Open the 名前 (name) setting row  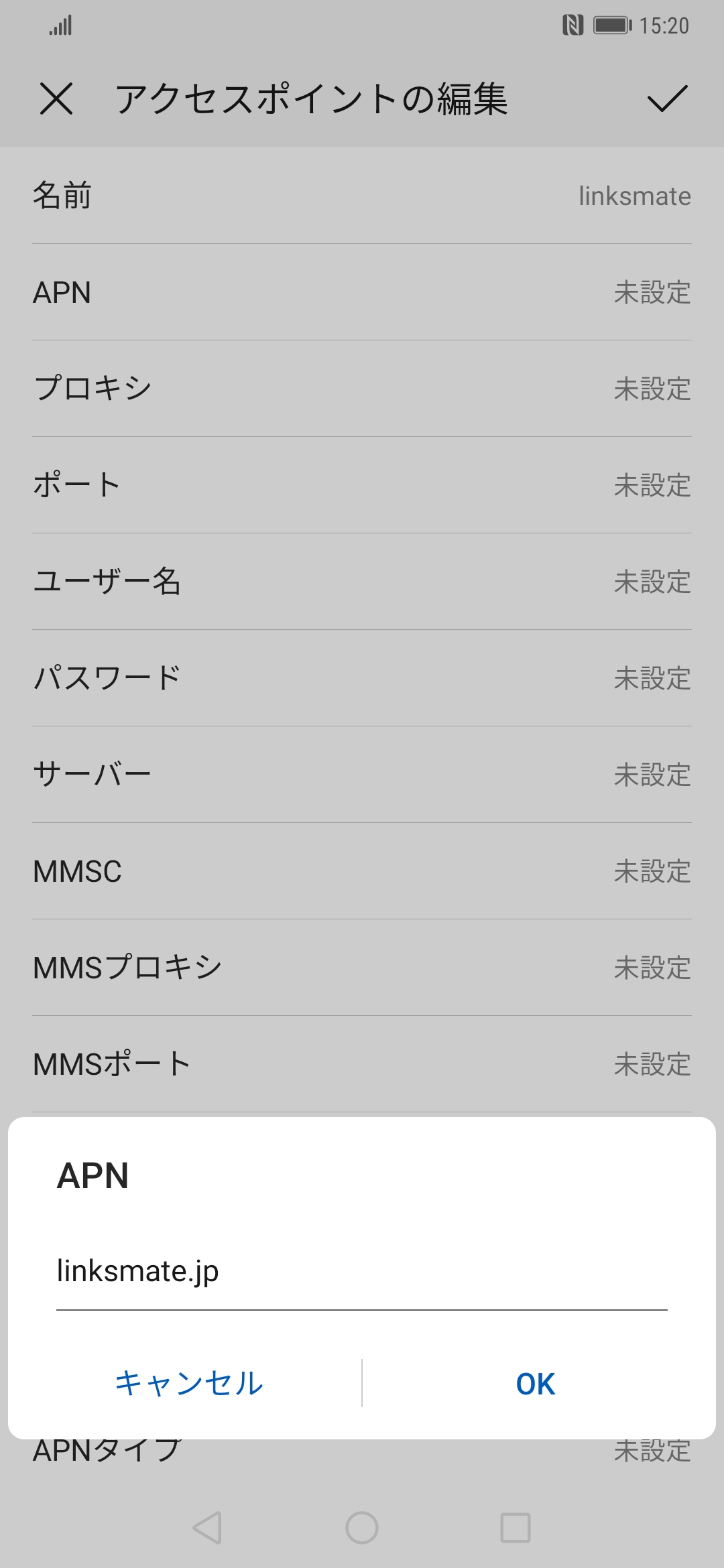[x=362, y=196]
